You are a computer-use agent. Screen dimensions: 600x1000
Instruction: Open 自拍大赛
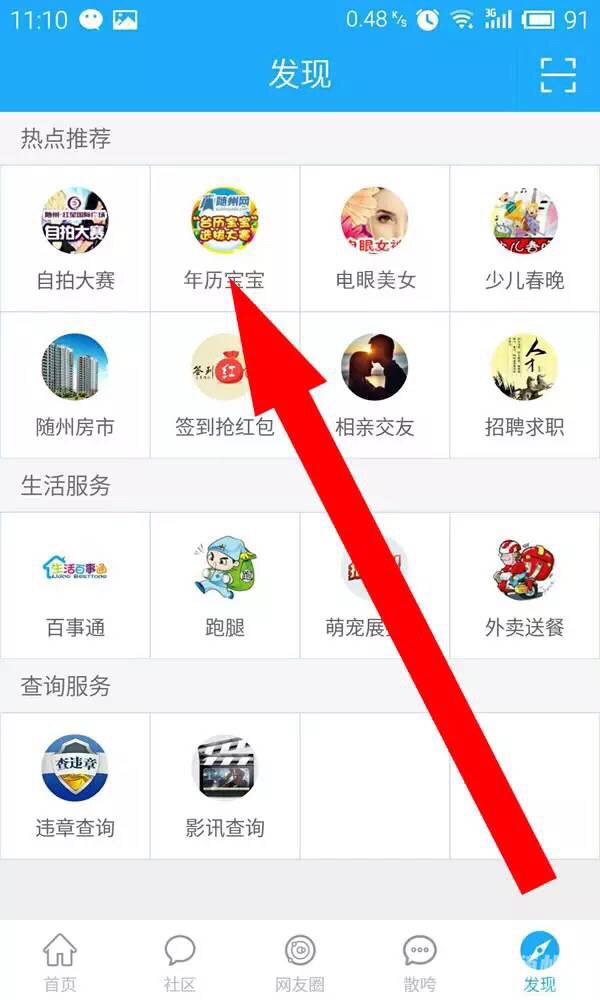[75, 238]
